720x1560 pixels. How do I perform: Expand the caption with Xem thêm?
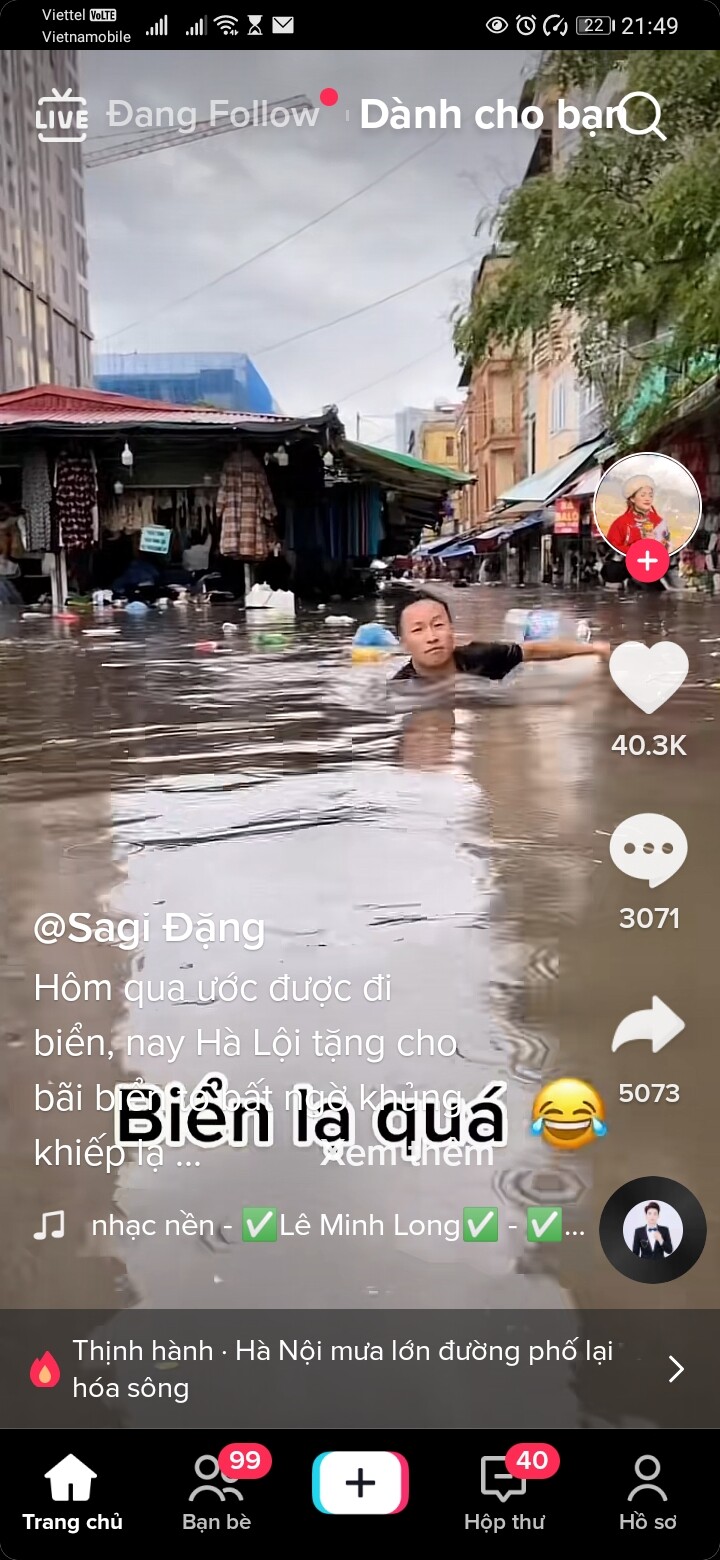coord(408,1154)
